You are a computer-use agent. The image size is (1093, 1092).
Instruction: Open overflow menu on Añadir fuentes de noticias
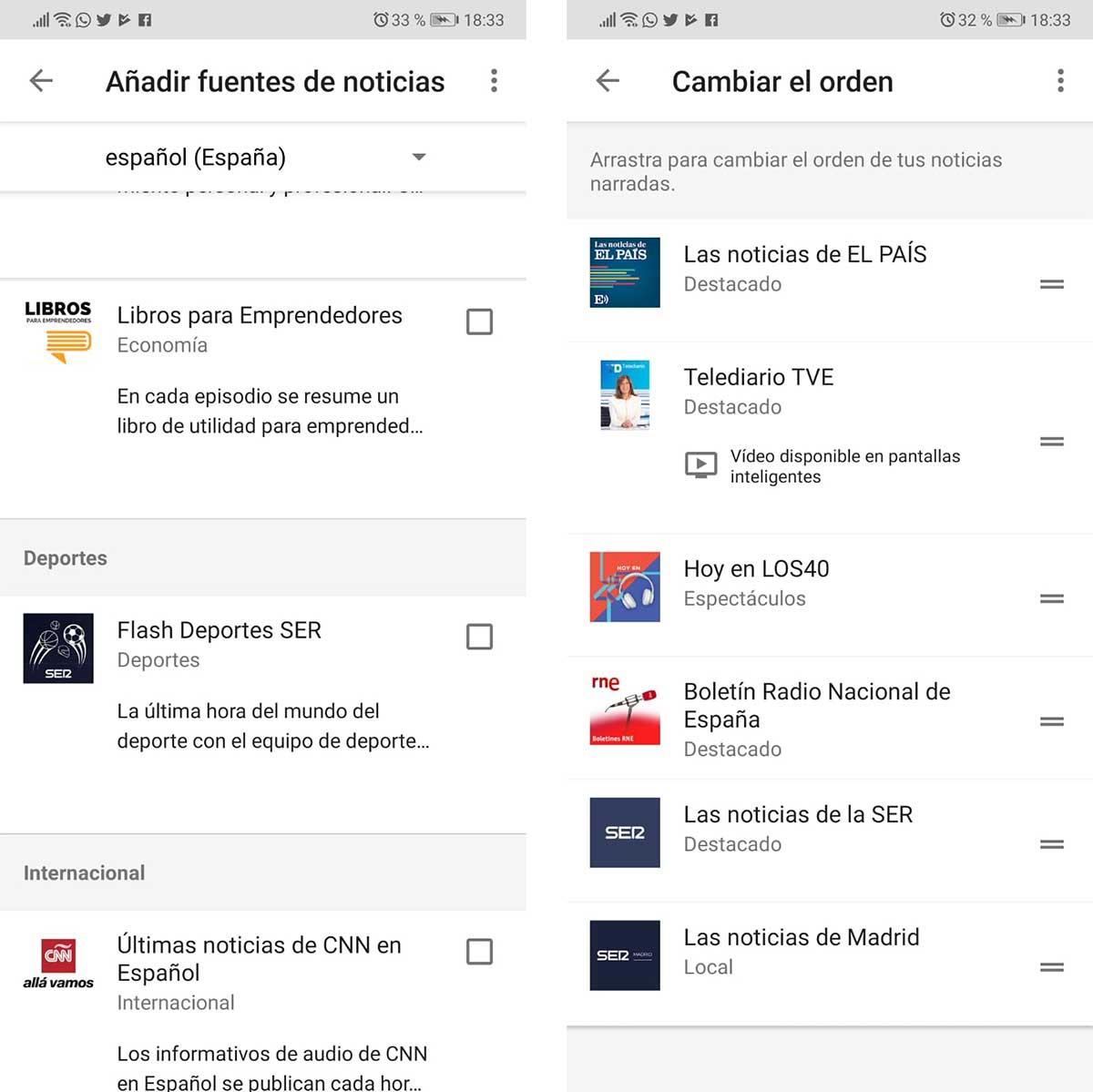click(x=494, y=81)
